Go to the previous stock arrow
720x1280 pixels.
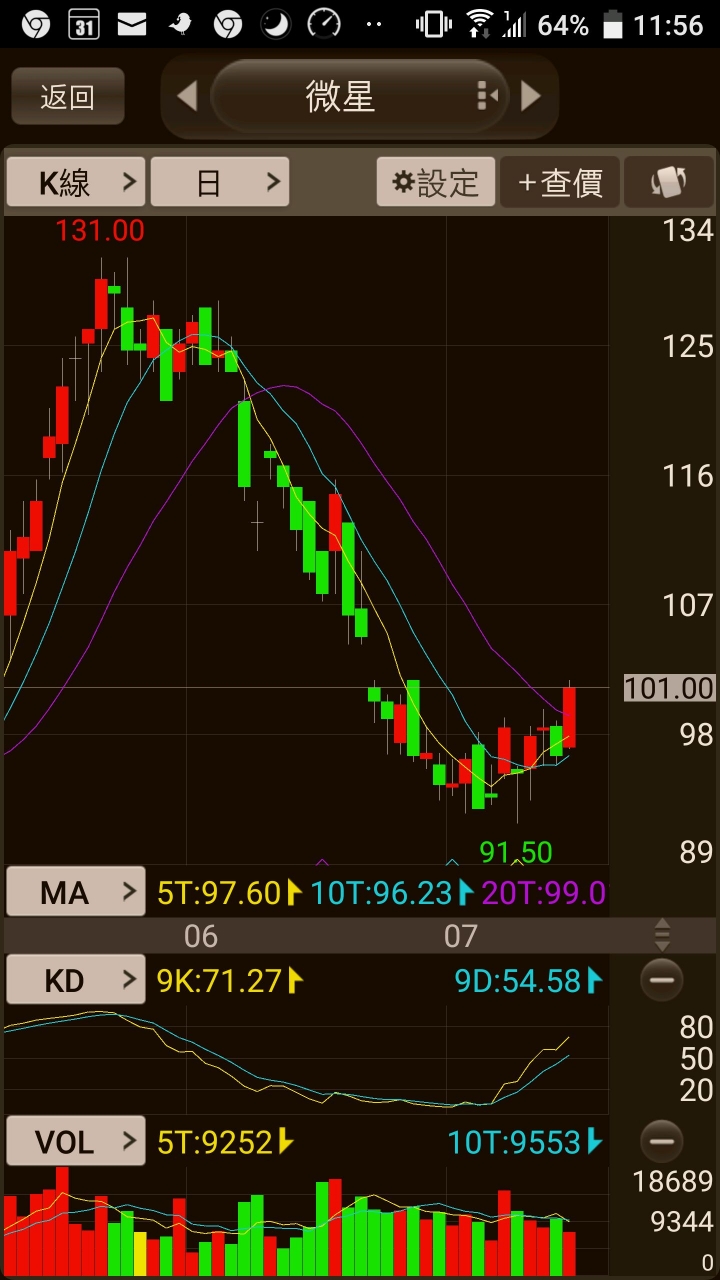click(x=187, y=97)
